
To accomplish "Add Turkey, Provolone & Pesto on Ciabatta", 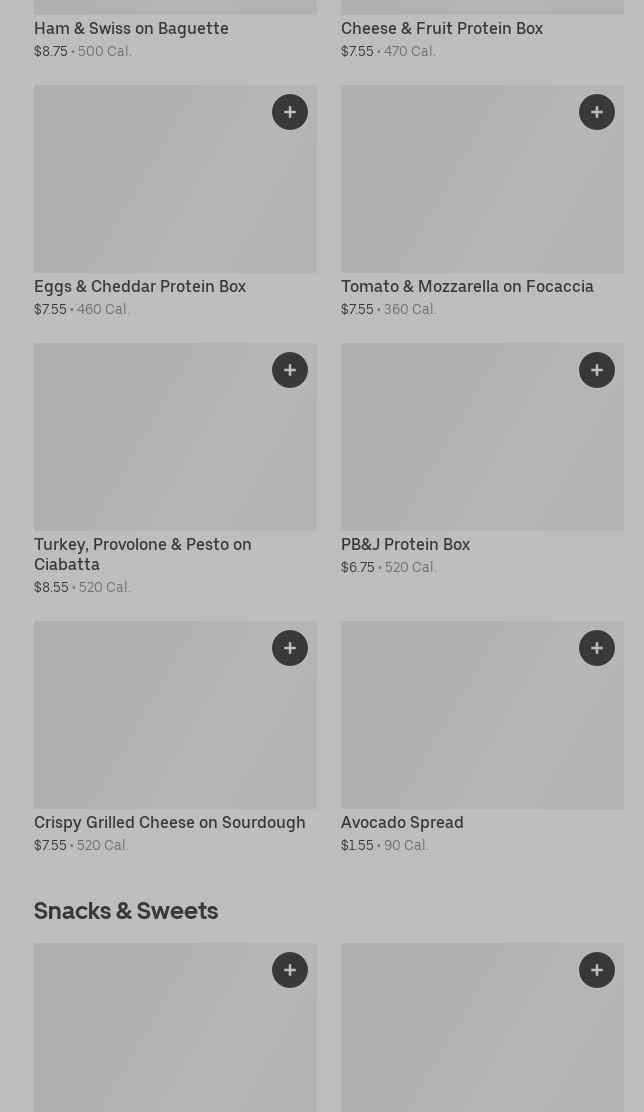I will coord(289,370).
